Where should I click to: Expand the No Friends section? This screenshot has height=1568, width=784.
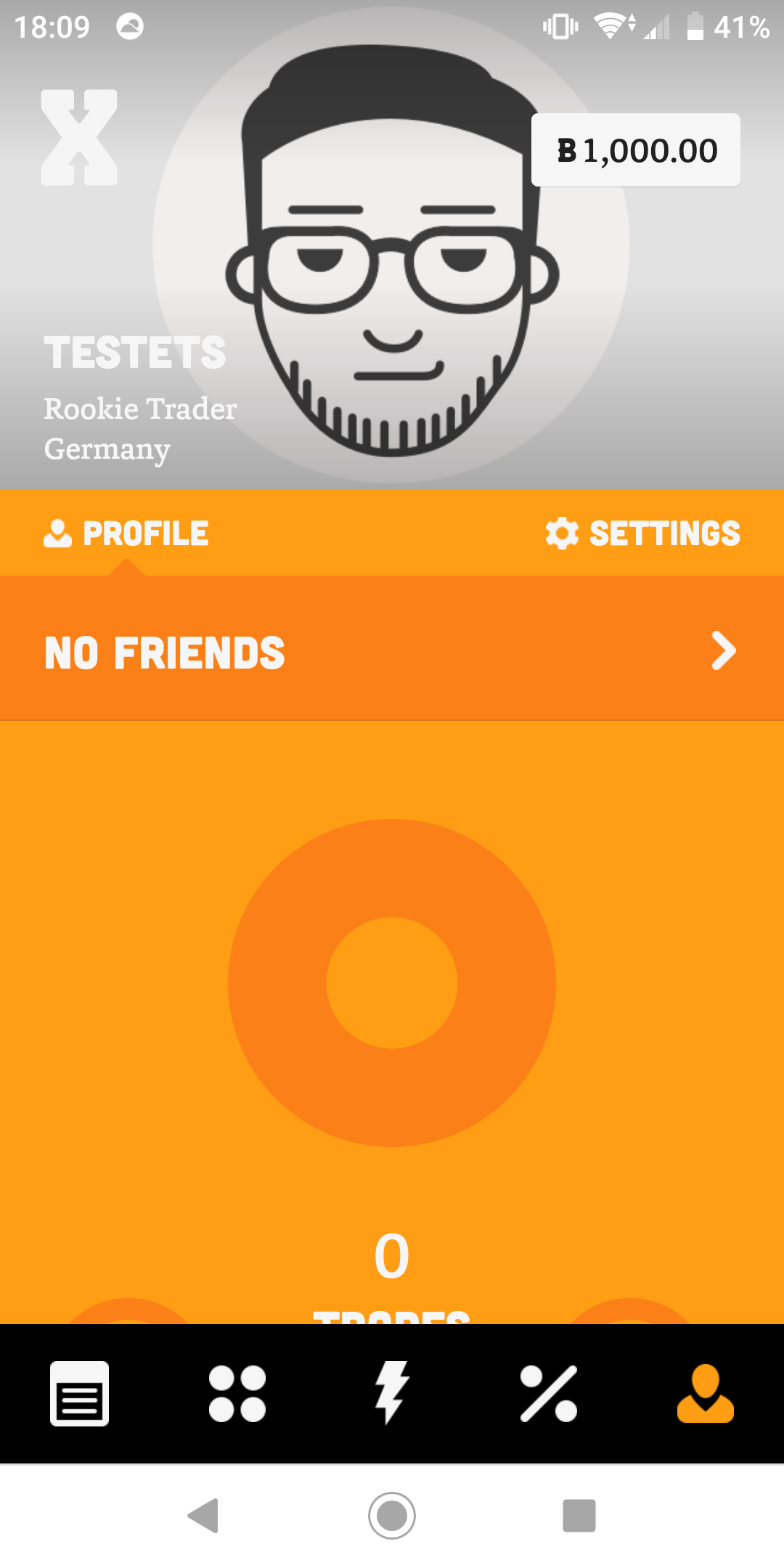(392, 651)
